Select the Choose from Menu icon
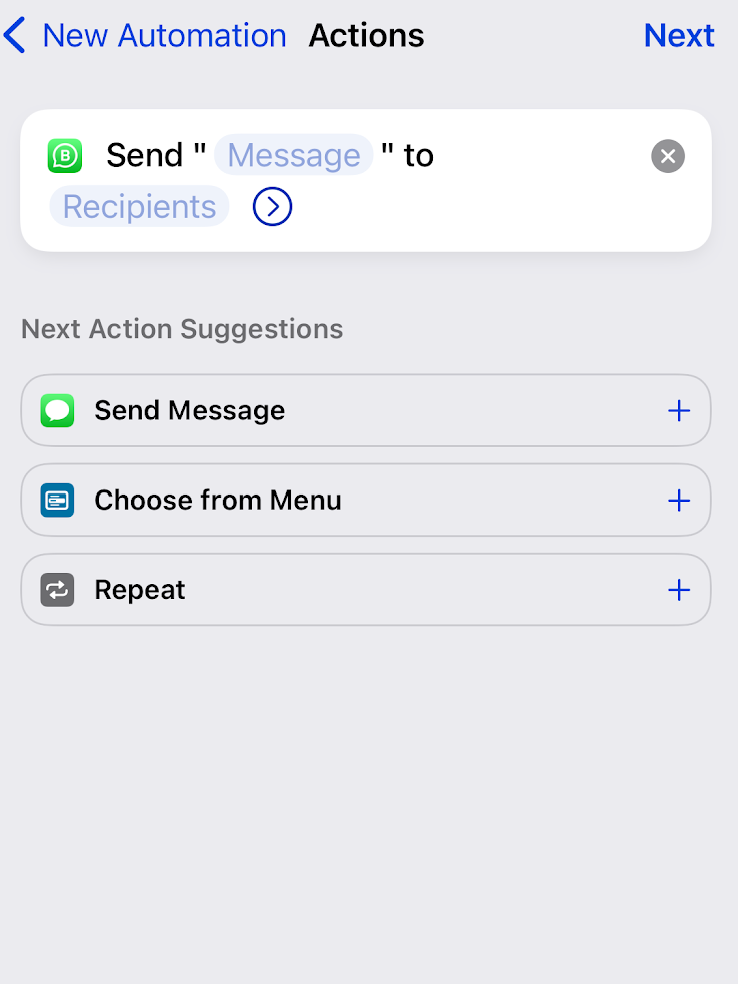The image size is (738, 984). pyautogui.click(x=57, y=500)
